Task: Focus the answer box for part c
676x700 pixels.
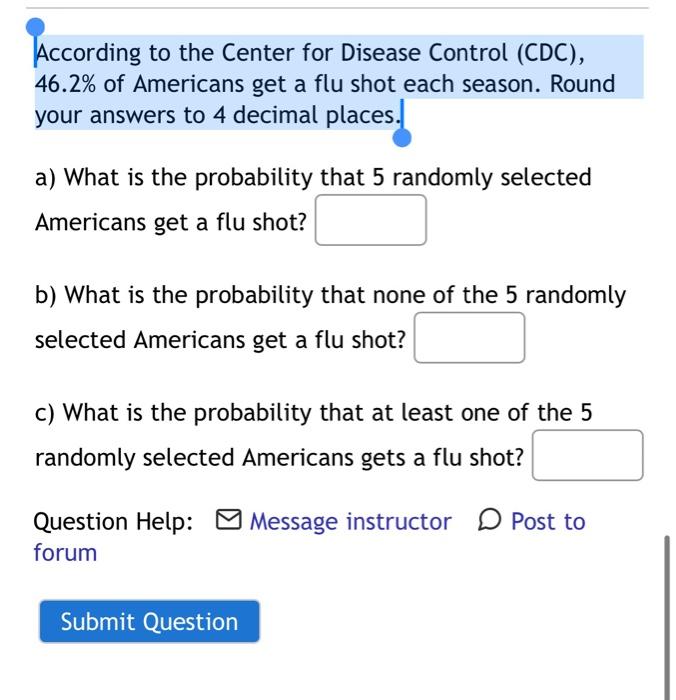Action: point(587,456)
